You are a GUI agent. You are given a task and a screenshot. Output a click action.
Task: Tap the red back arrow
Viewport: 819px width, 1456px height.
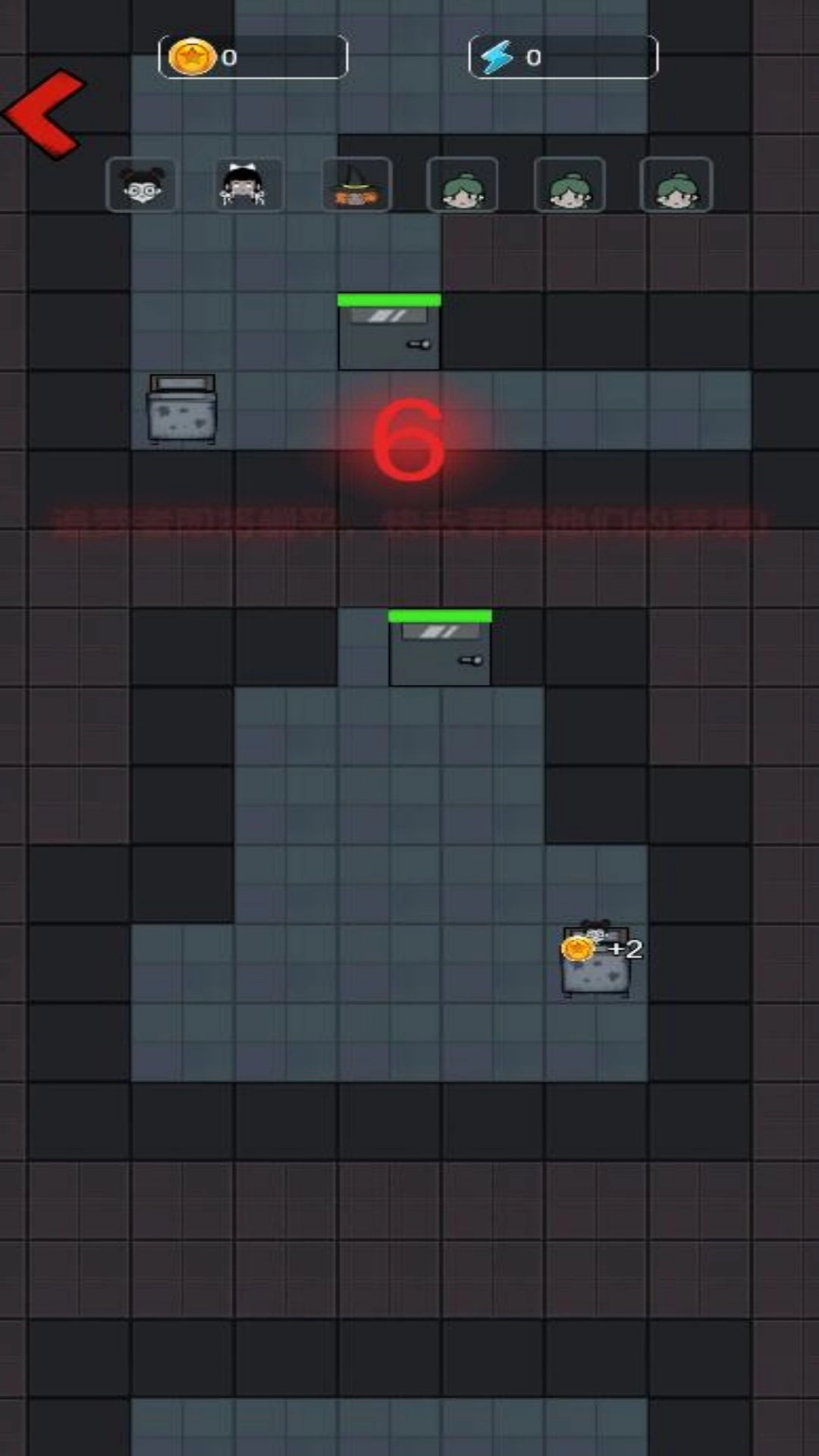coord(45,114)
